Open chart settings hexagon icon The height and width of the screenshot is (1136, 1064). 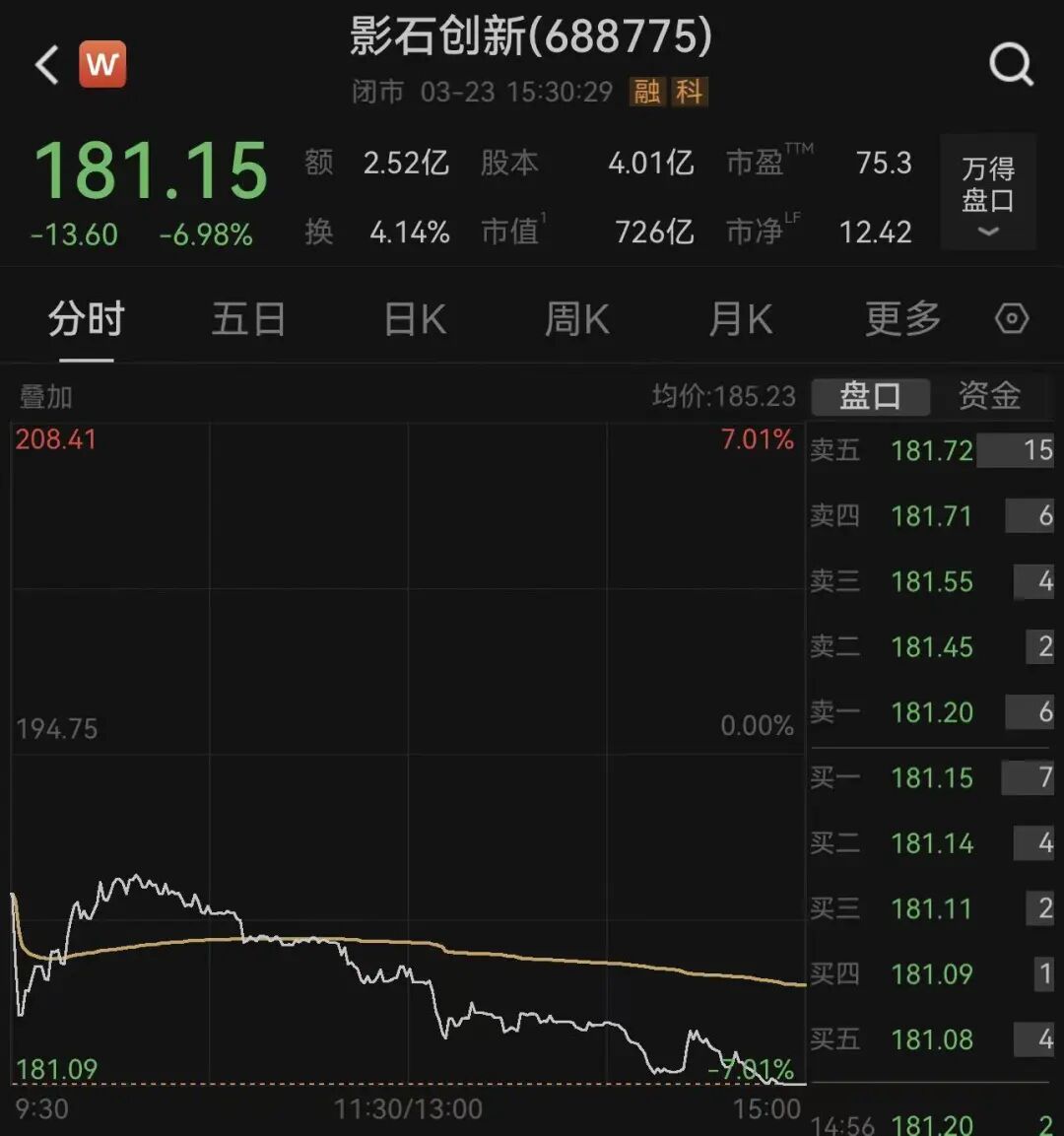click(1012, 319)
